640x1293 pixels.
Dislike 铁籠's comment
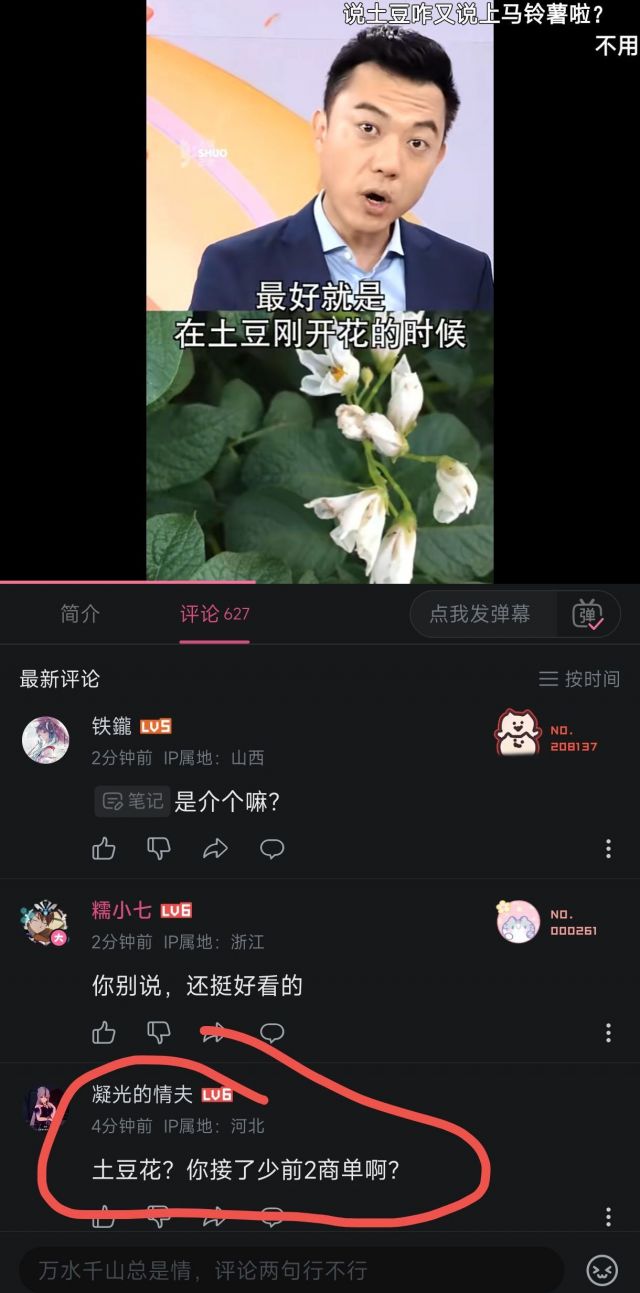point(159,849)
